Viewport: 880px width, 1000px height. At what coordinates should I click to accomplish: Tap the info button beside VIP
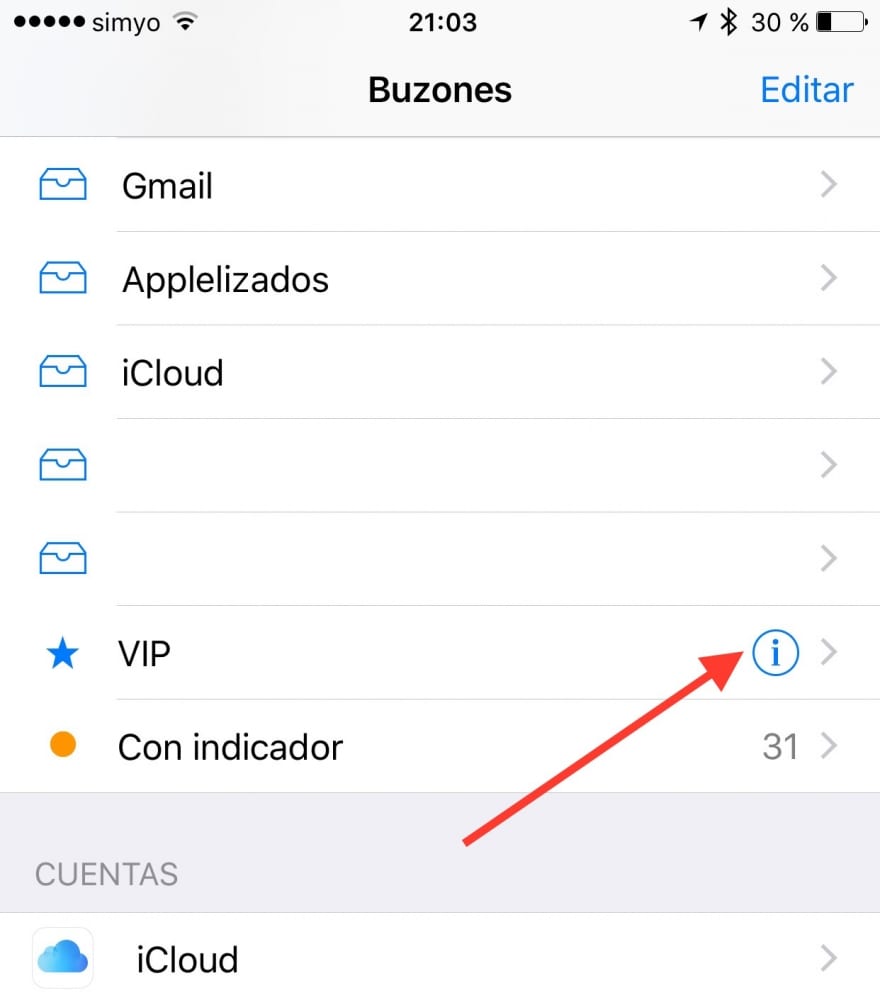[x=774, y=653]
